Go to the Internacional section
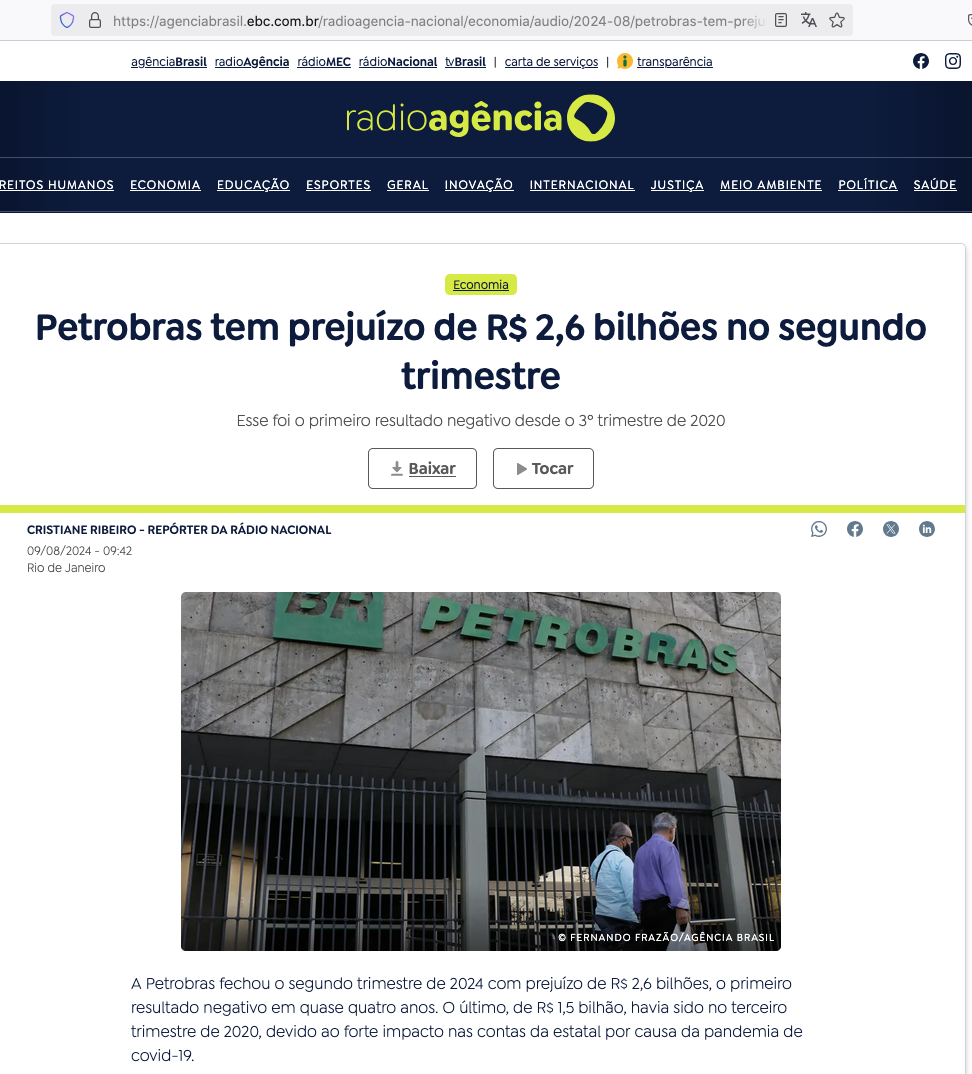 (582, 185)
